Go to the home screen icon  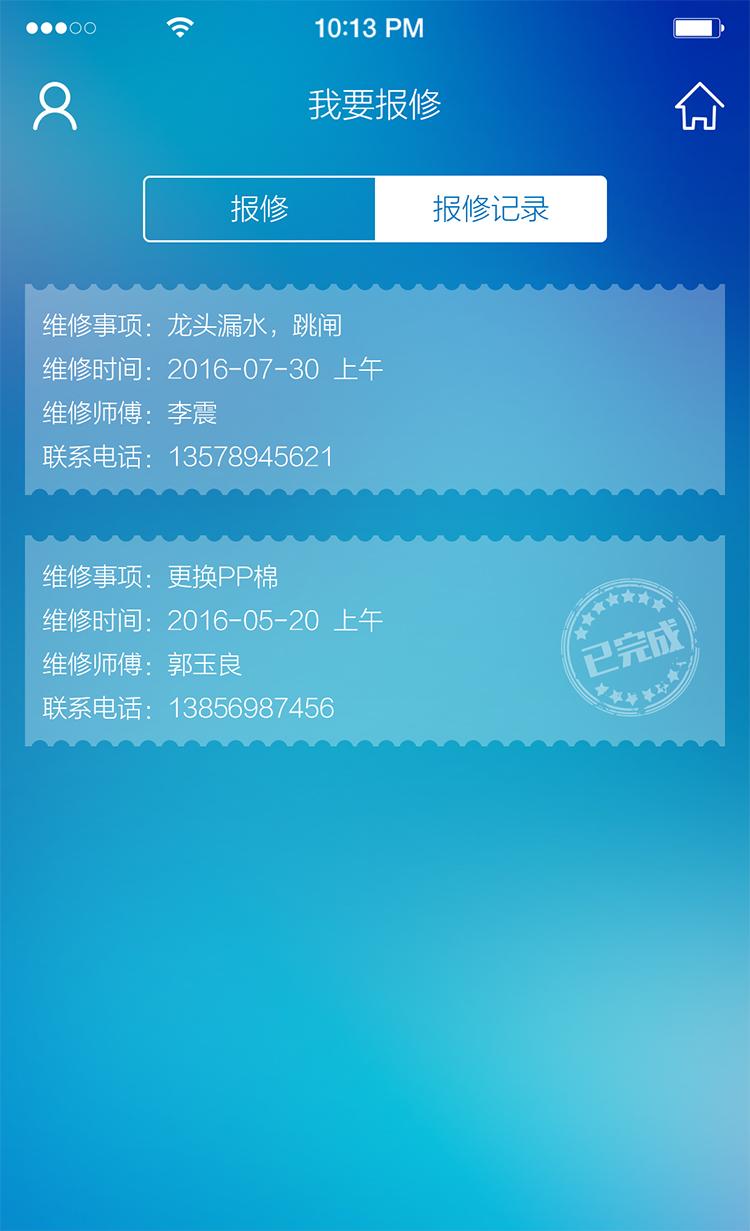tap(699, 106)
